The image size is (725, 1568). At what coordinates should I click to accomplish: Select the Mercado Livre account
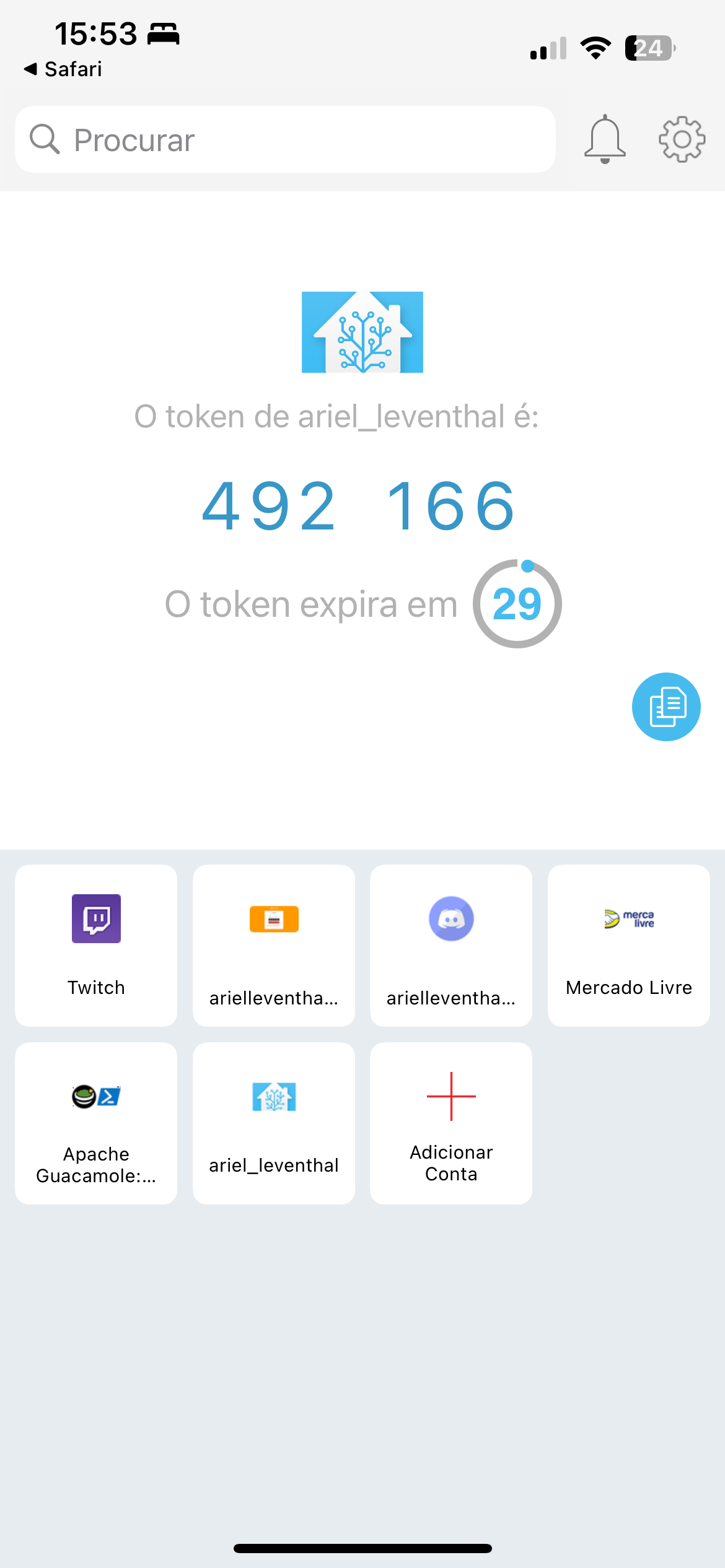point(629,946)
